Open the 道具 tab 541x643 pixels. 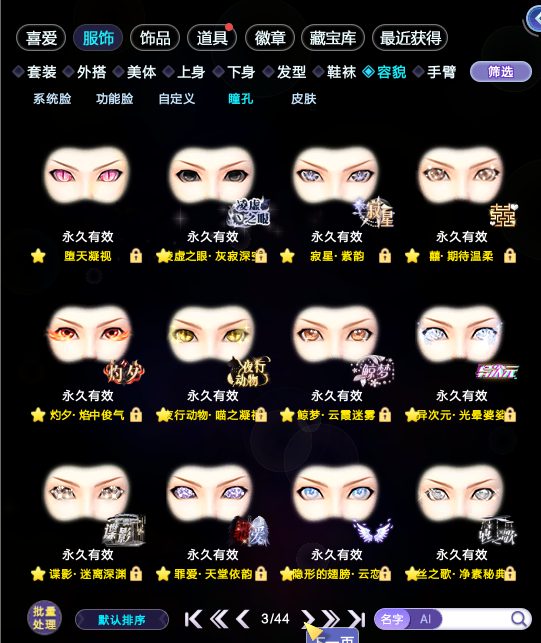coord(212,38)
